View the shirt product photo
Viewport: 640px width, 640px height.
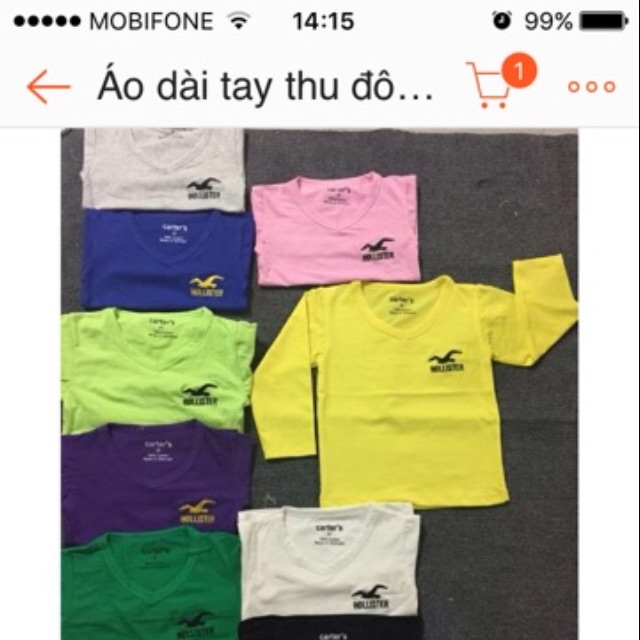click(320, 384)
